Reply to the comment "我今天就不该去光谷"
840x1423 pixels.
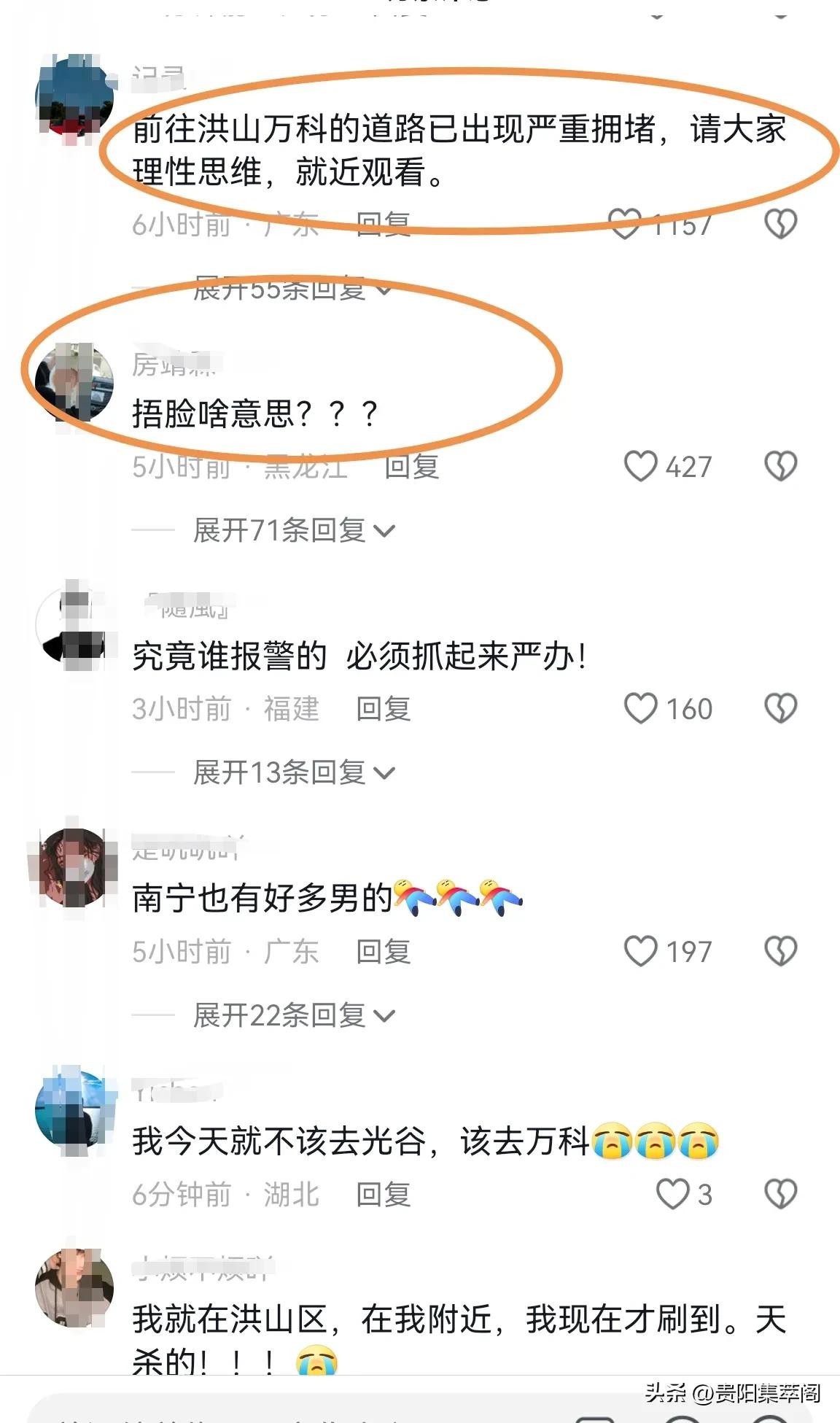coord(384,1195)
